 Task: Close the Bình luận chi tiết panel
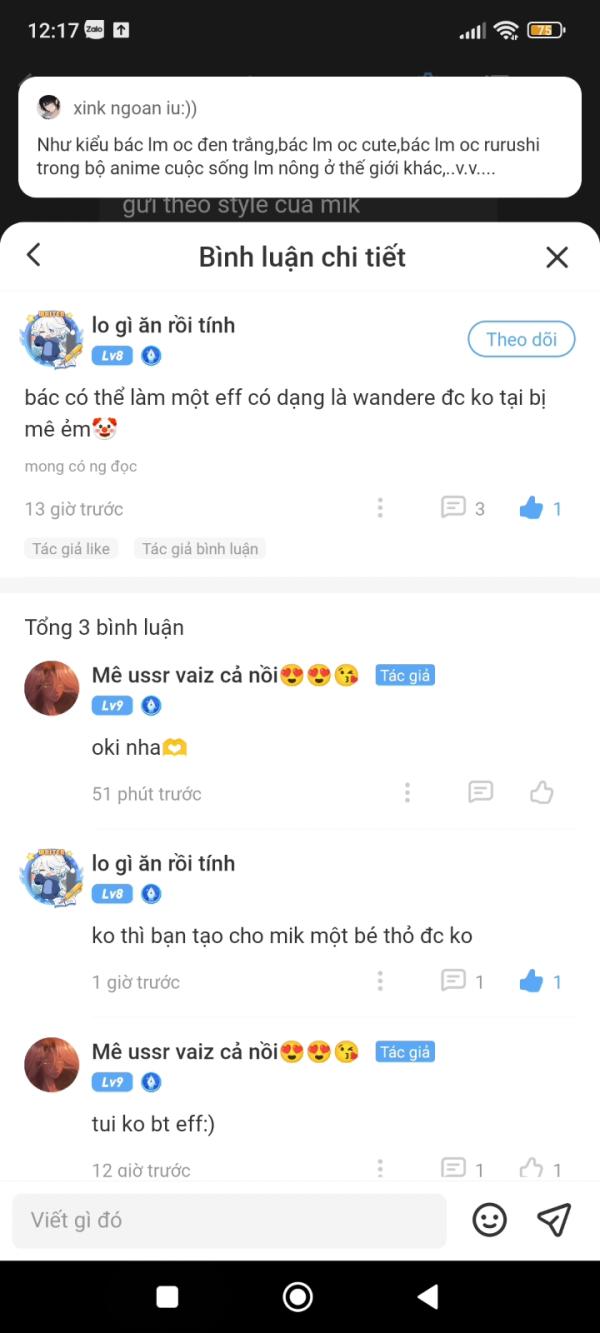[x=557, y=257]
